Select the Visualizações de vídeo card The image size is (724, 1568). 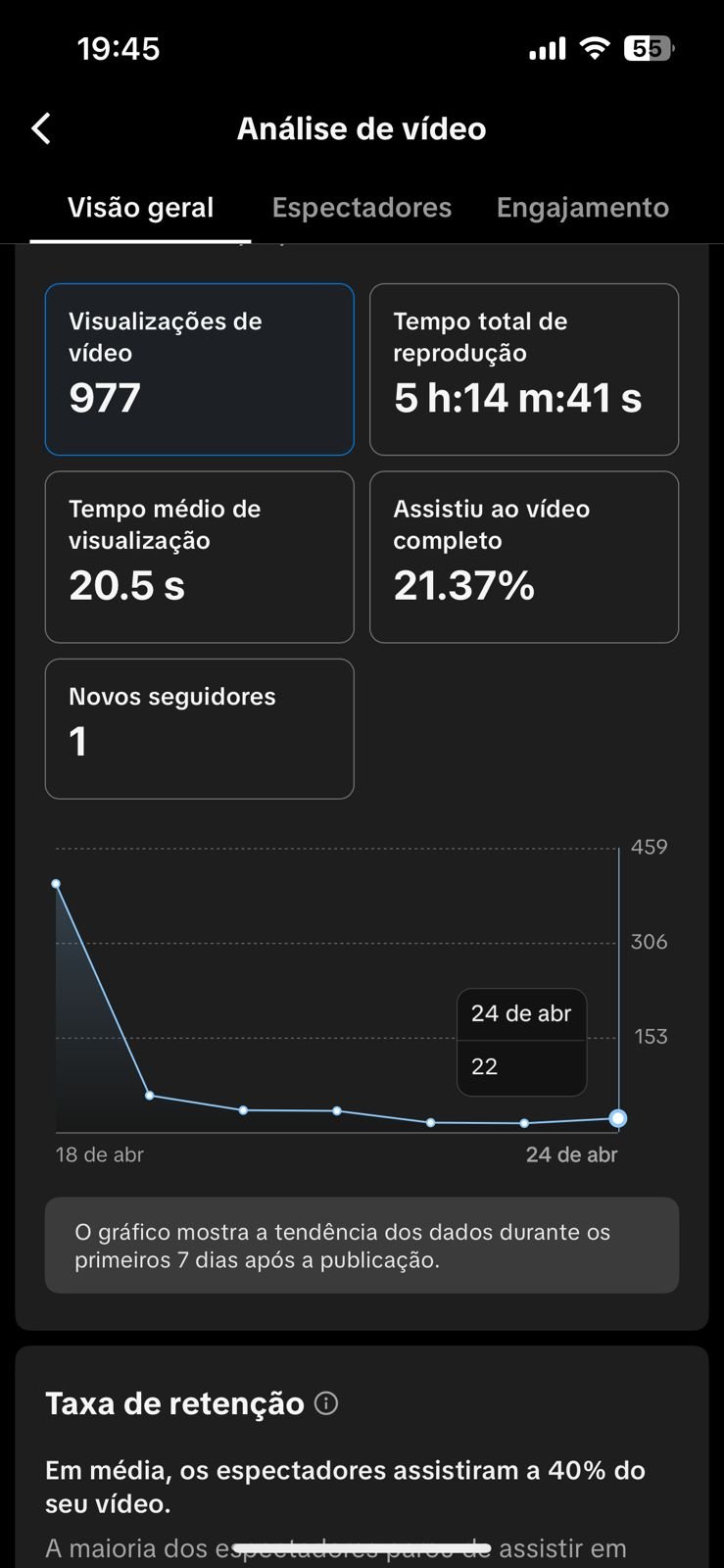coord(199,369)
